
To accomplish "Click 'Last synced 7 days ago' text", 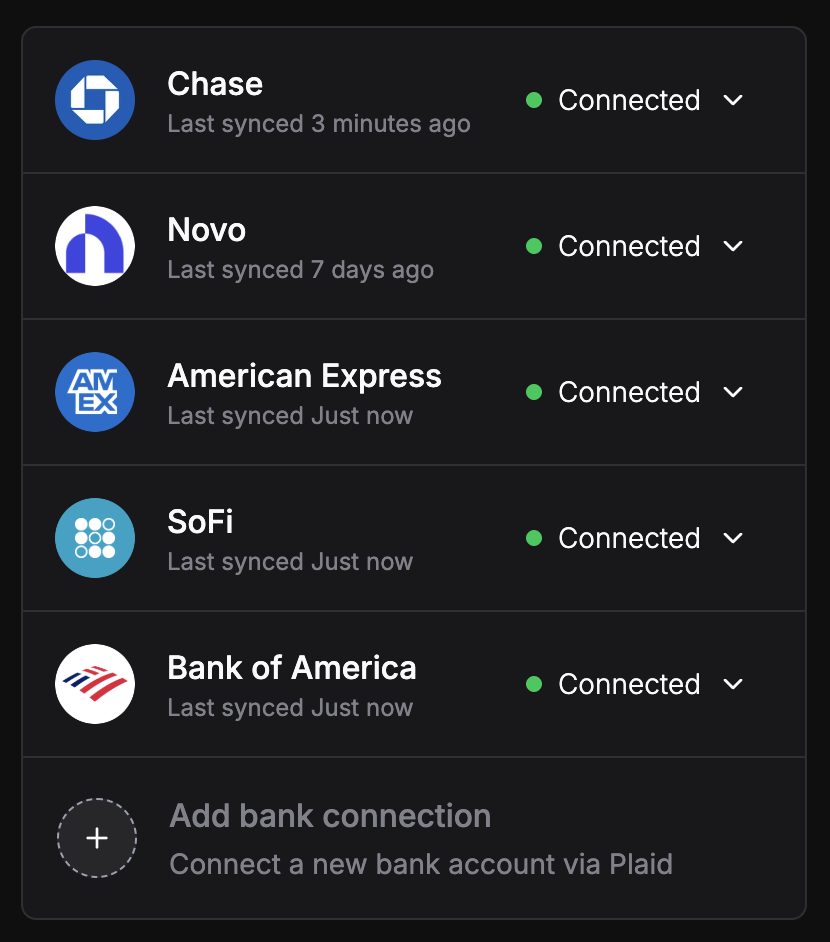I will click(300, 270).
